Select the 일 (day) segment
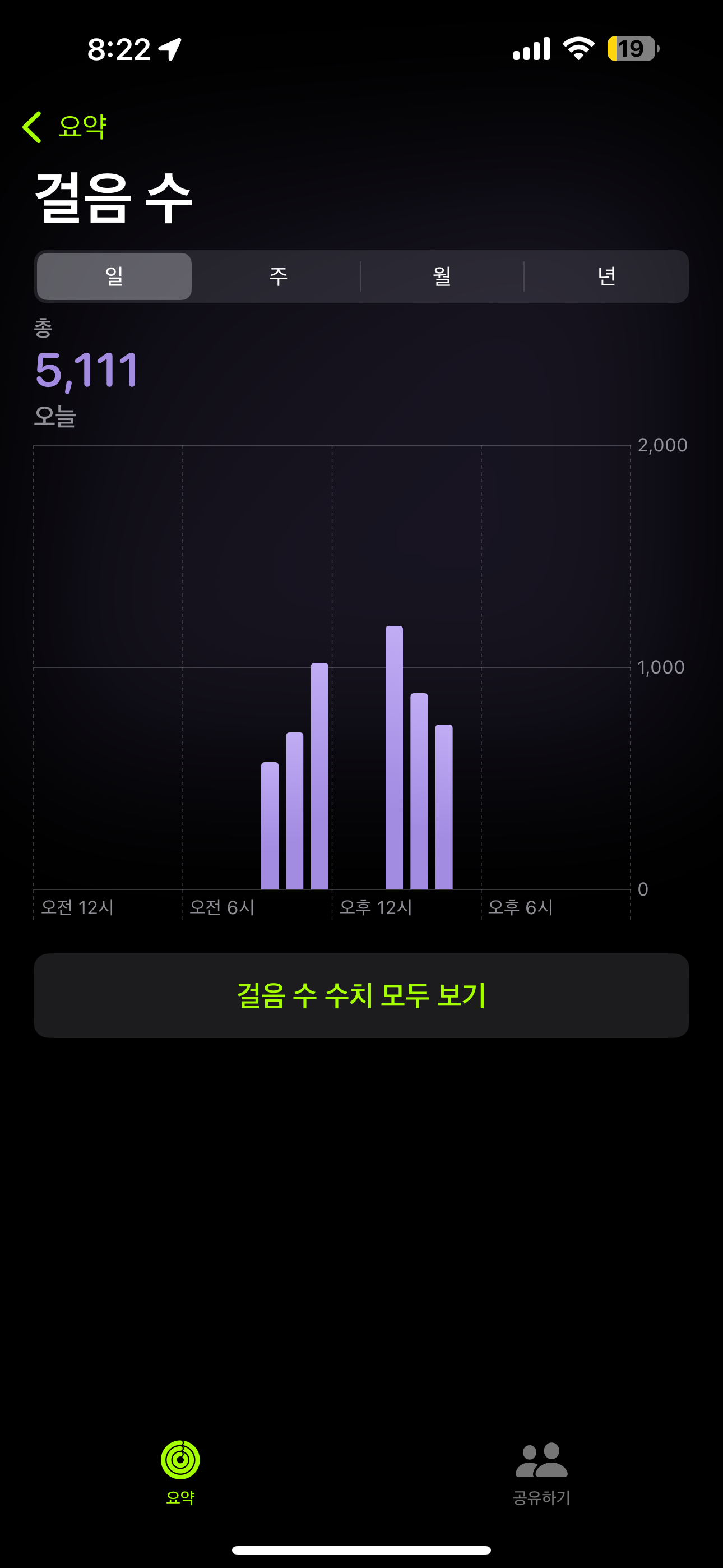The image size is (723, 1568). click(114, 276)
